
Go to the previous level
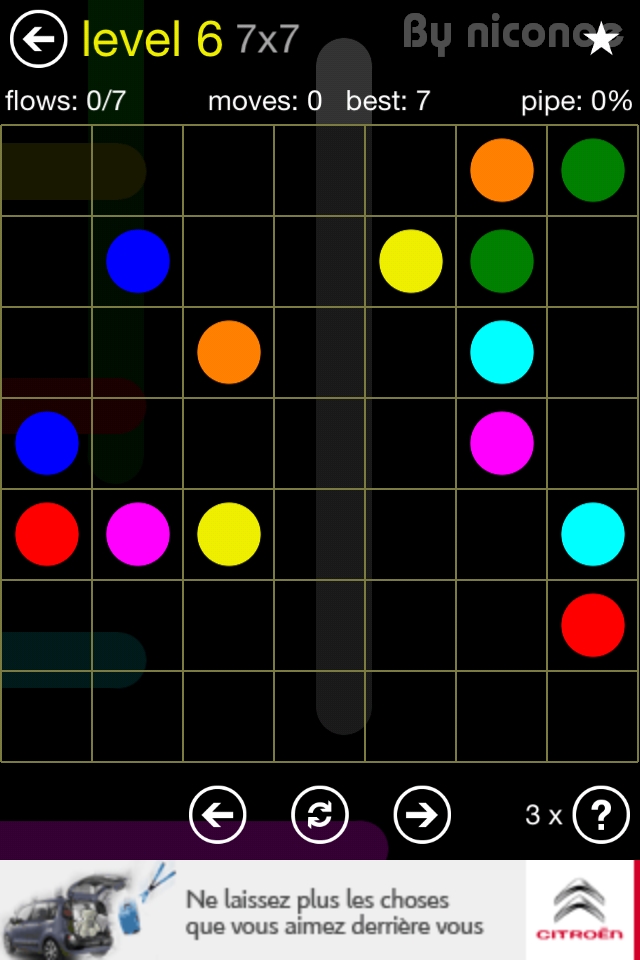coord(218,815)
